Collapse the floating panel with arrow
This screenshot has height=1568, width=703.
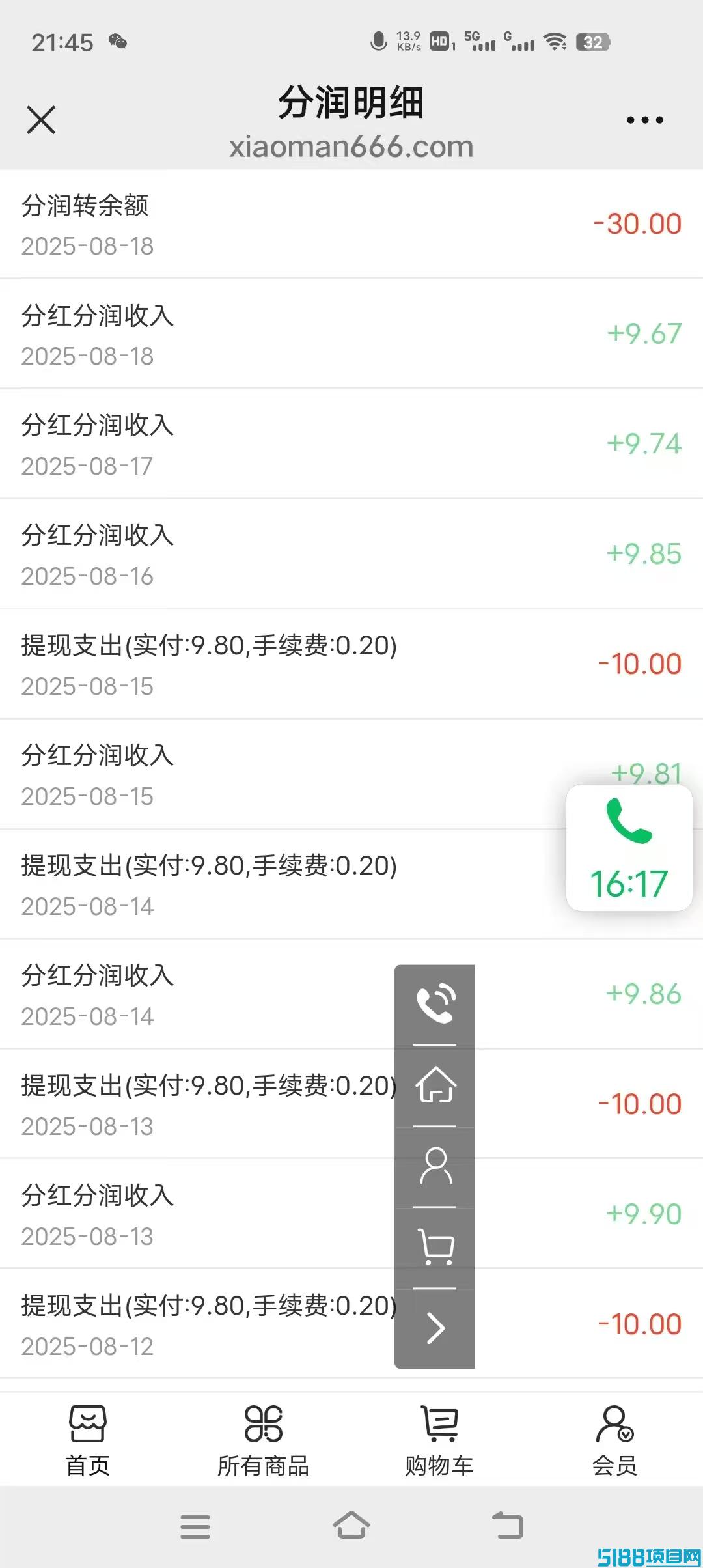[435, 1328]
